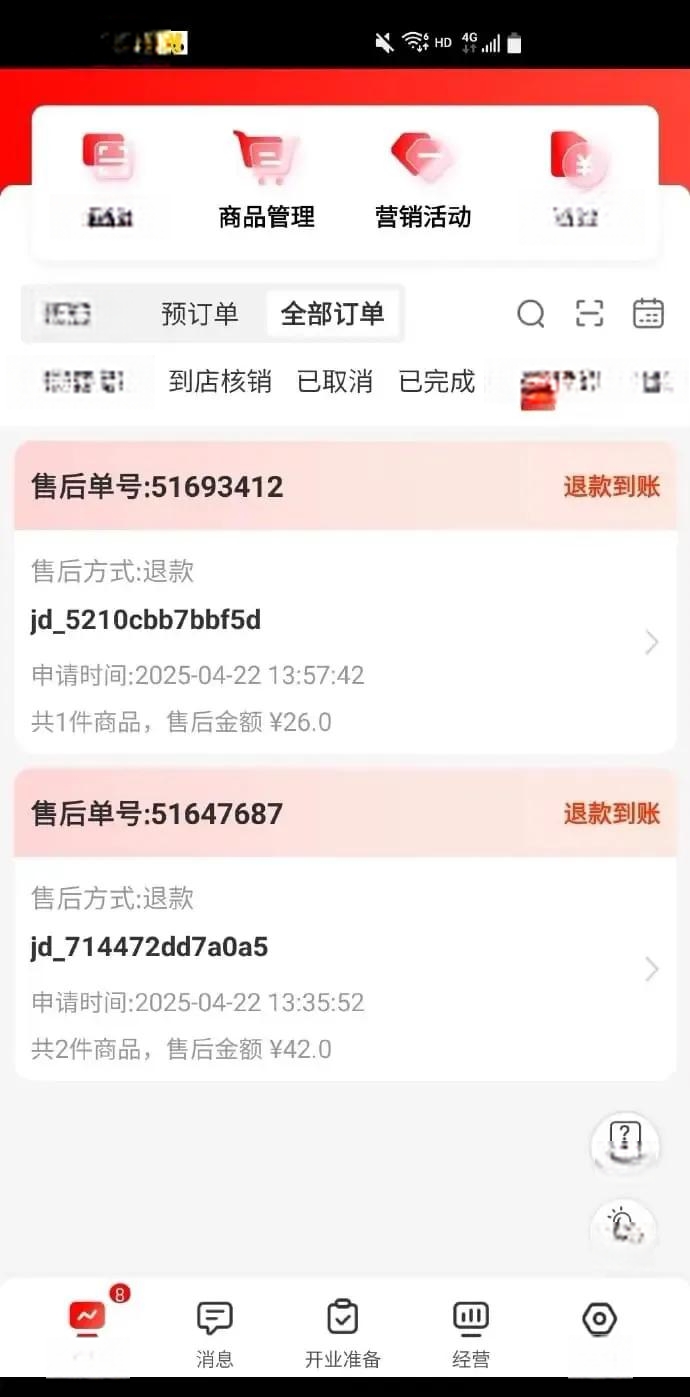Open the help floating button
The width and height of the screenshot is (690, 1397).
[x=625, y=1142]
